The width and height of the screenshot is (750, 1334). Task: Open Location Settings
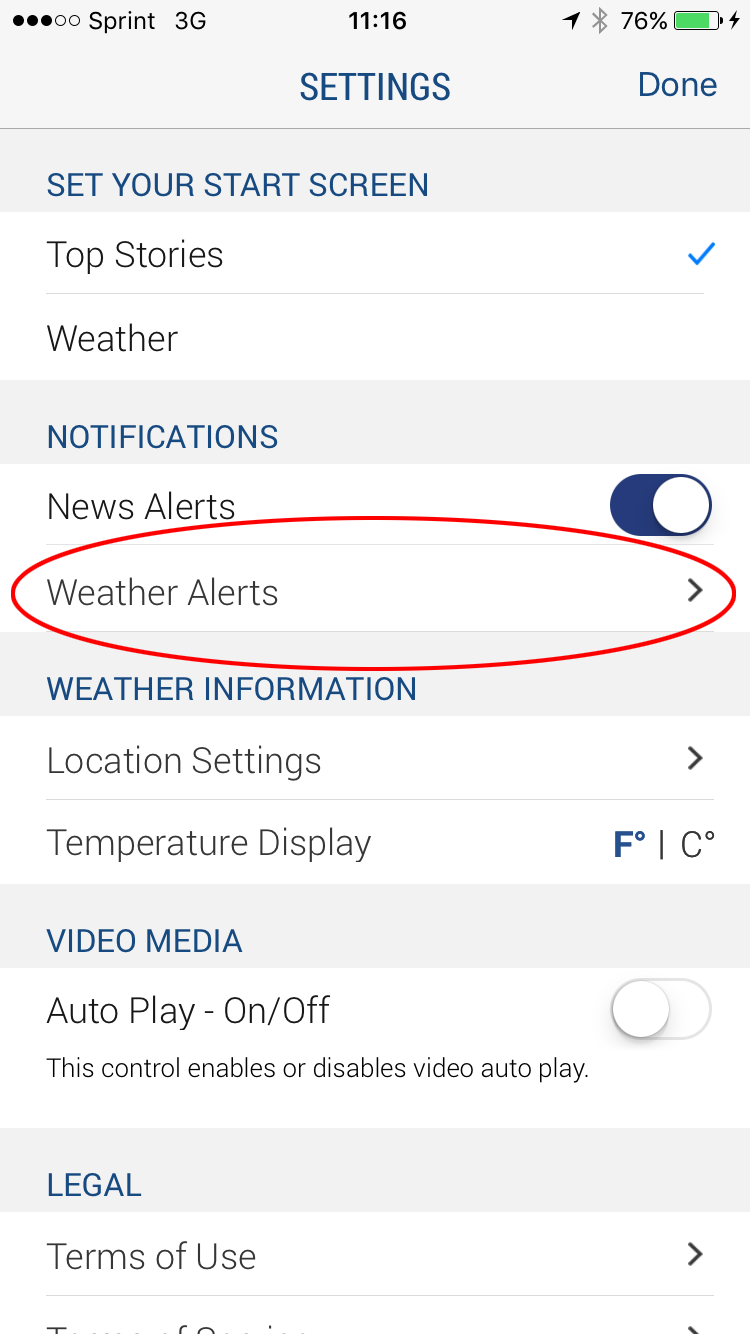click(x=375, y=759)
